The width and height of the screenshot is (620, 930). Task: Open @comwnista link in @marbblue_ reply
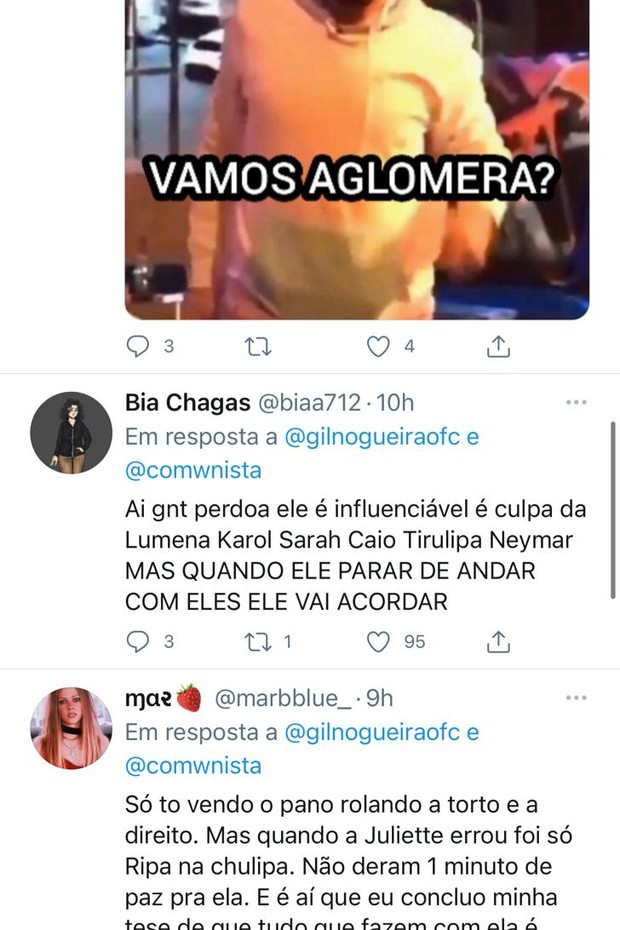click(193, 766)
